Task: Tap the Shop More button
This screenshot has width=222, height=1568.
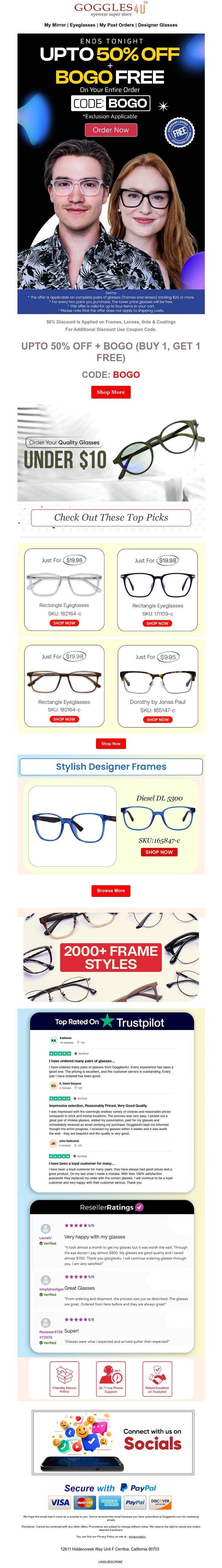Action: point(110,392)
